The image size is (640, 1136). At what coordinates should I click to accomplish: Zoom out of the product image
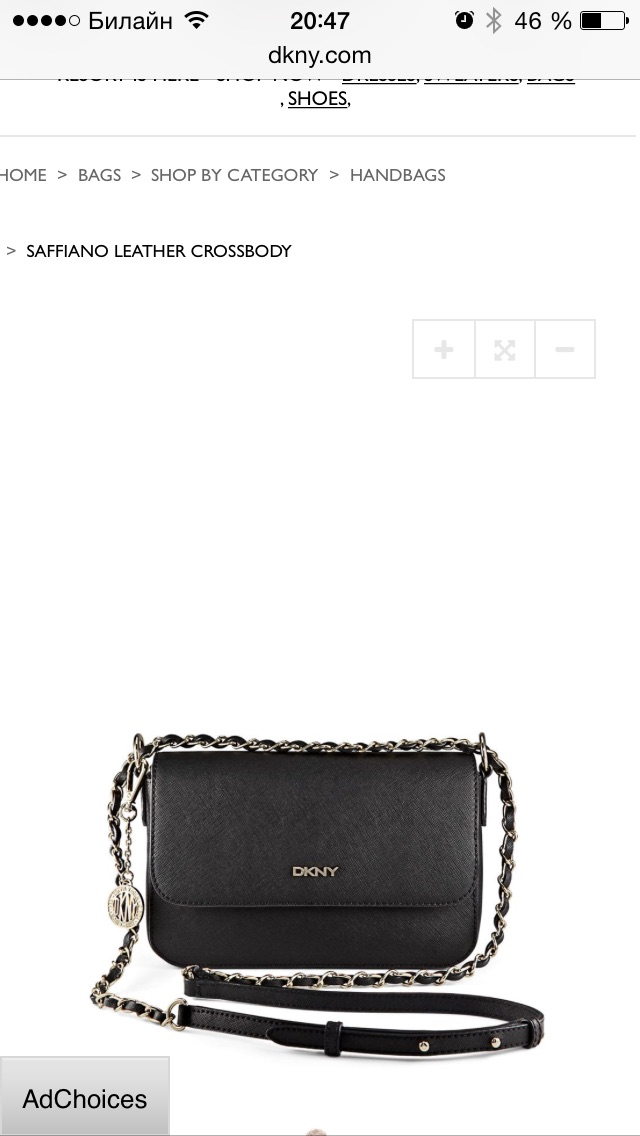click(565, 349)
